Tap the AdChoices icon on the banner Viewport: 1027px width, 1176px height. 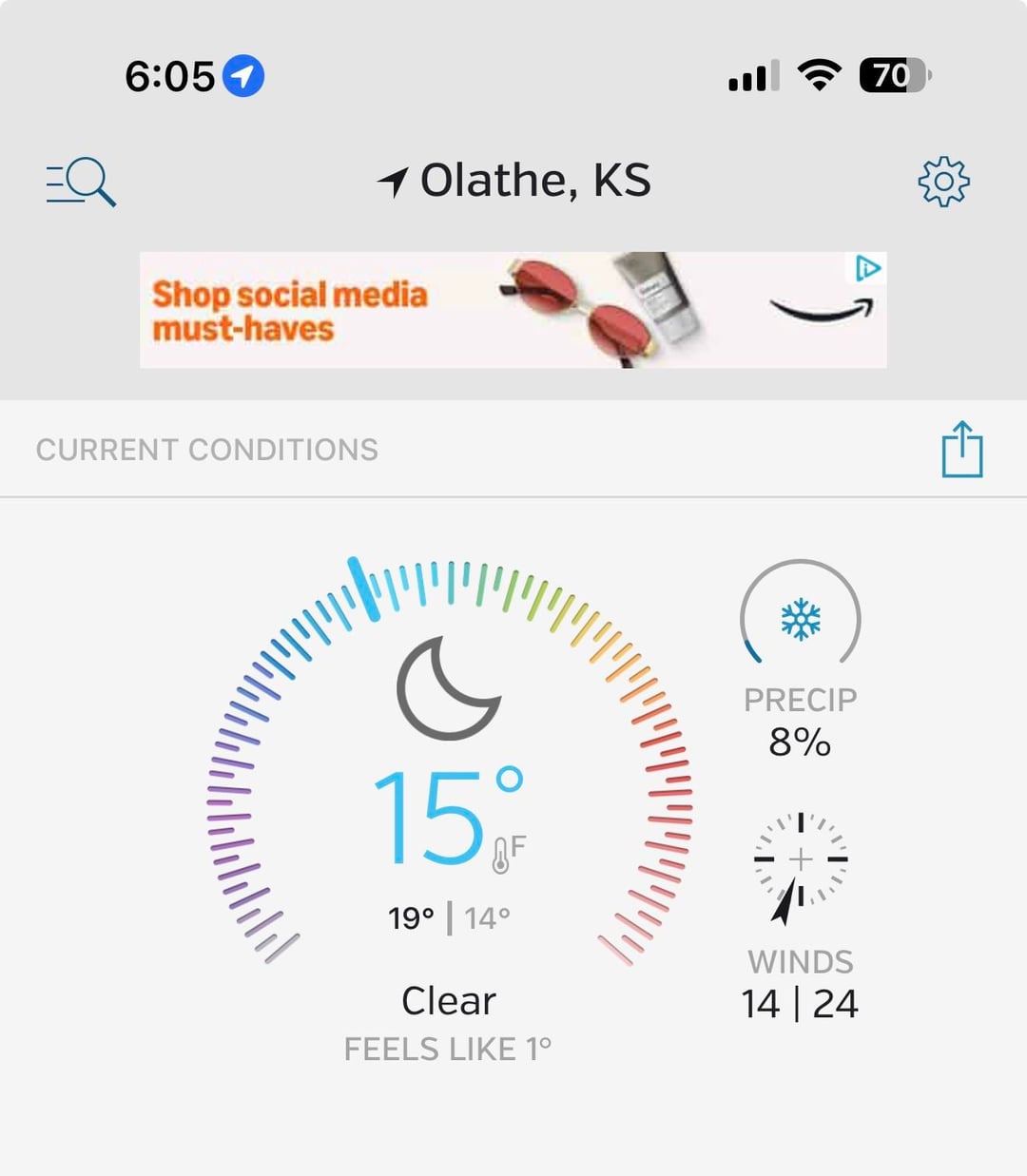[x=867, y=269]
